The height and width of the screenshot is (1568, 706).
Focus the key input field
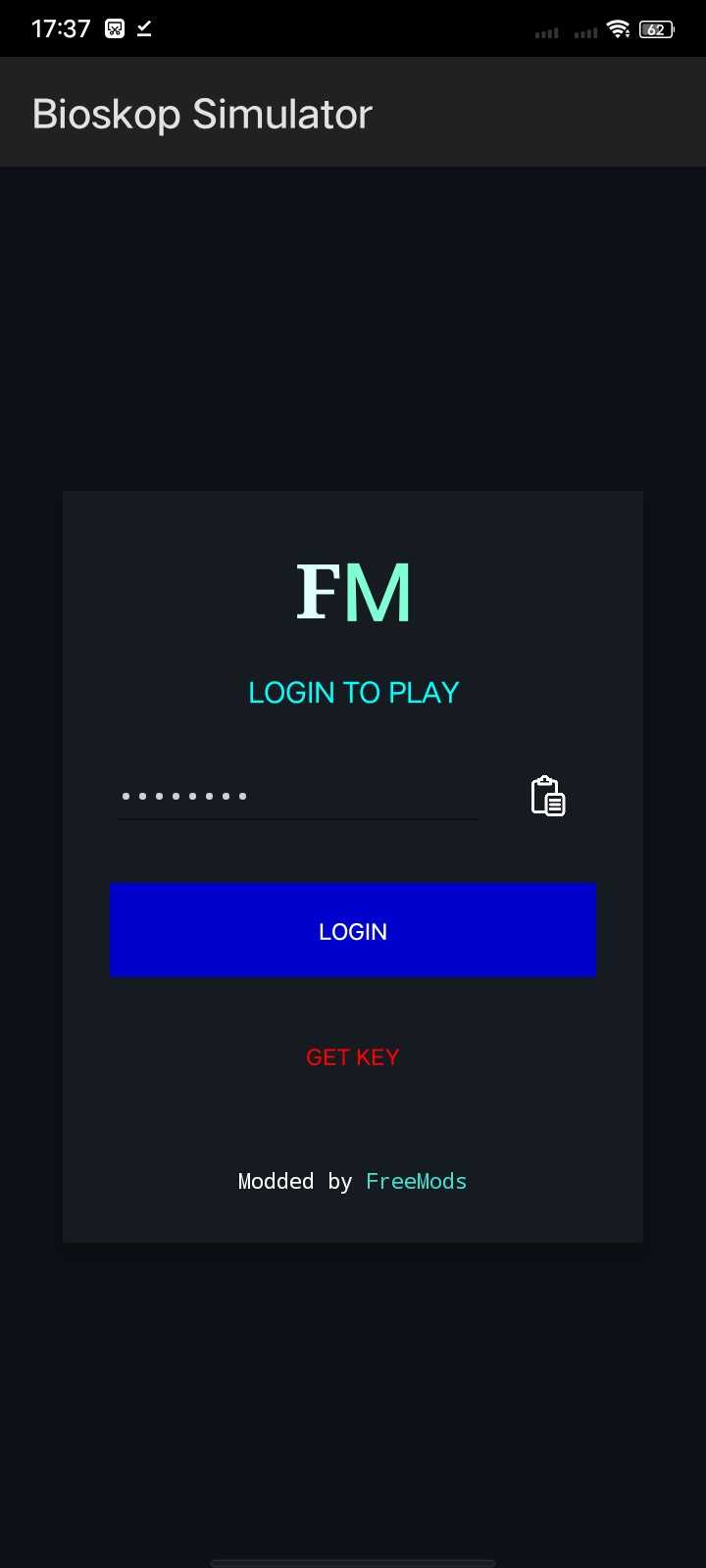coord(297,796)
